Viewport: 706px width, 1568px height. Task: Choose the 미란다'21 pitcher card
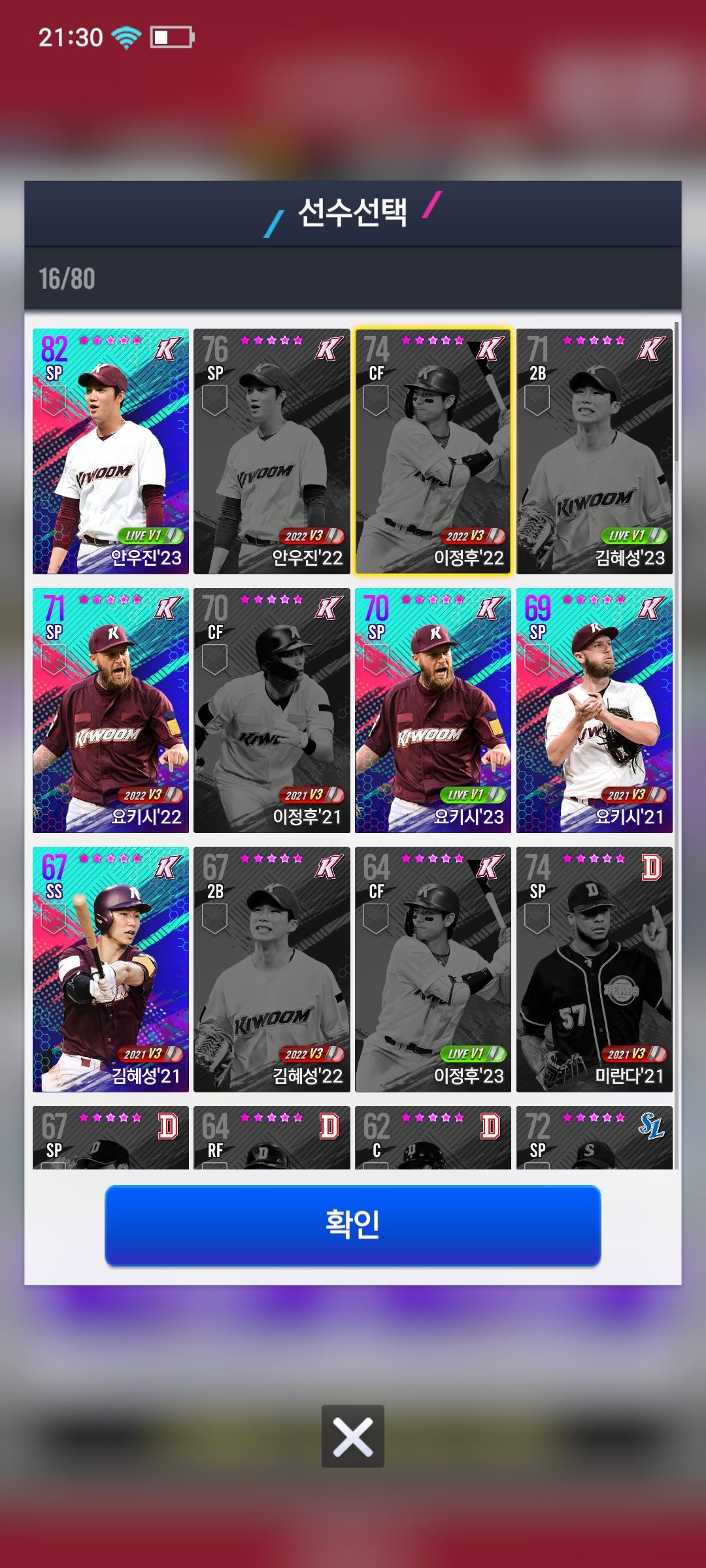point(594,969)
